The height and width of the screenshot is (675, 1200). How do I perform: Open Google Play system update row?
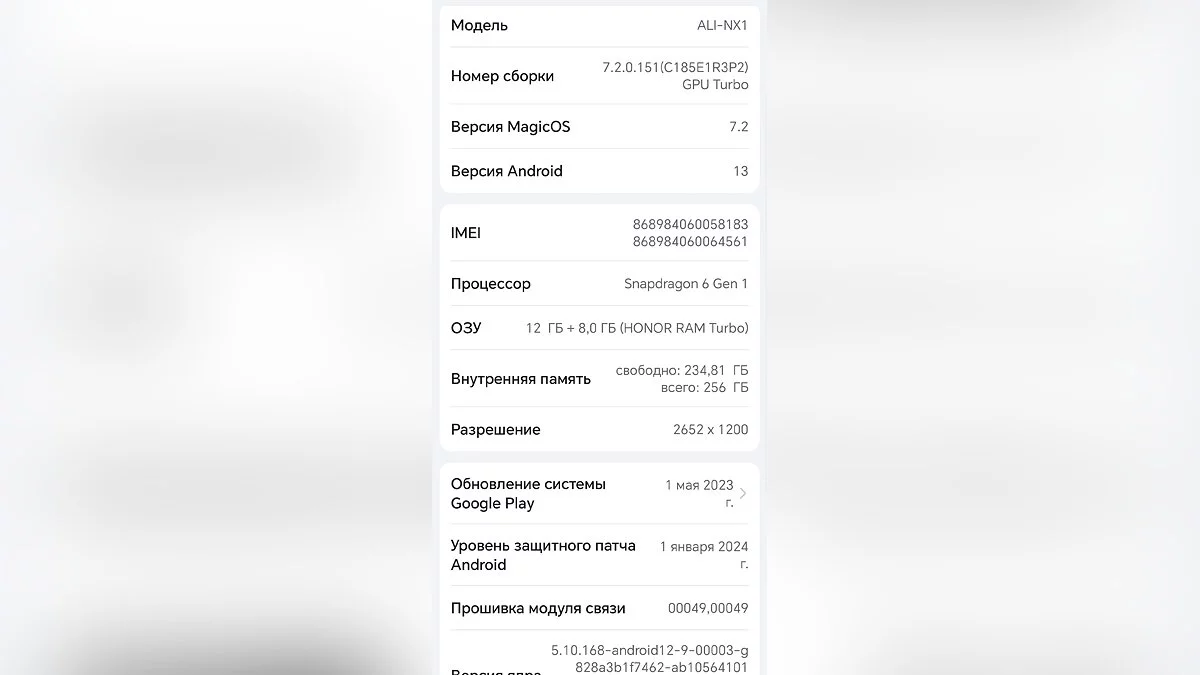(x=598, y=494)
